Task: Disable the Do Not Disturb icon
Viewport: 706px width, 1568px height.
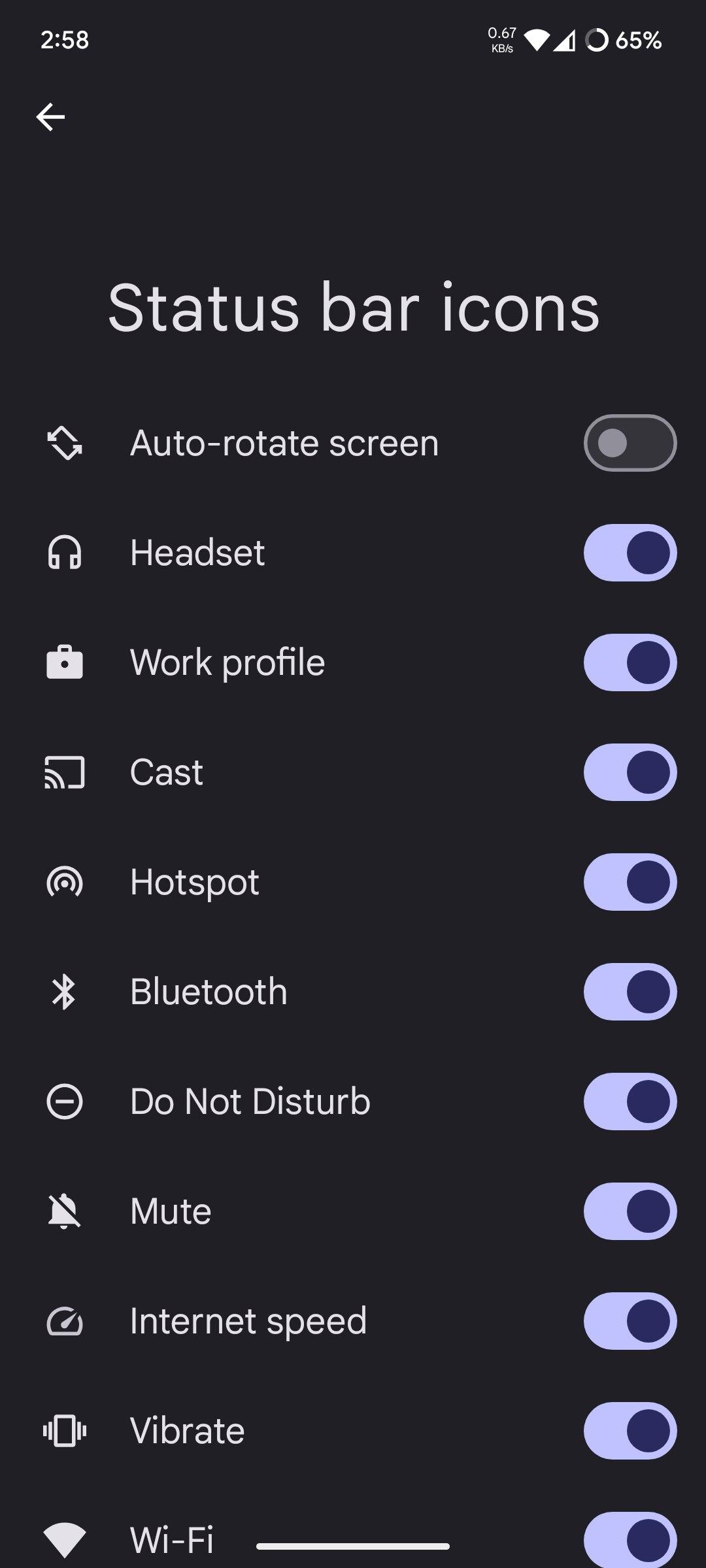Action: click(630, 1102)
